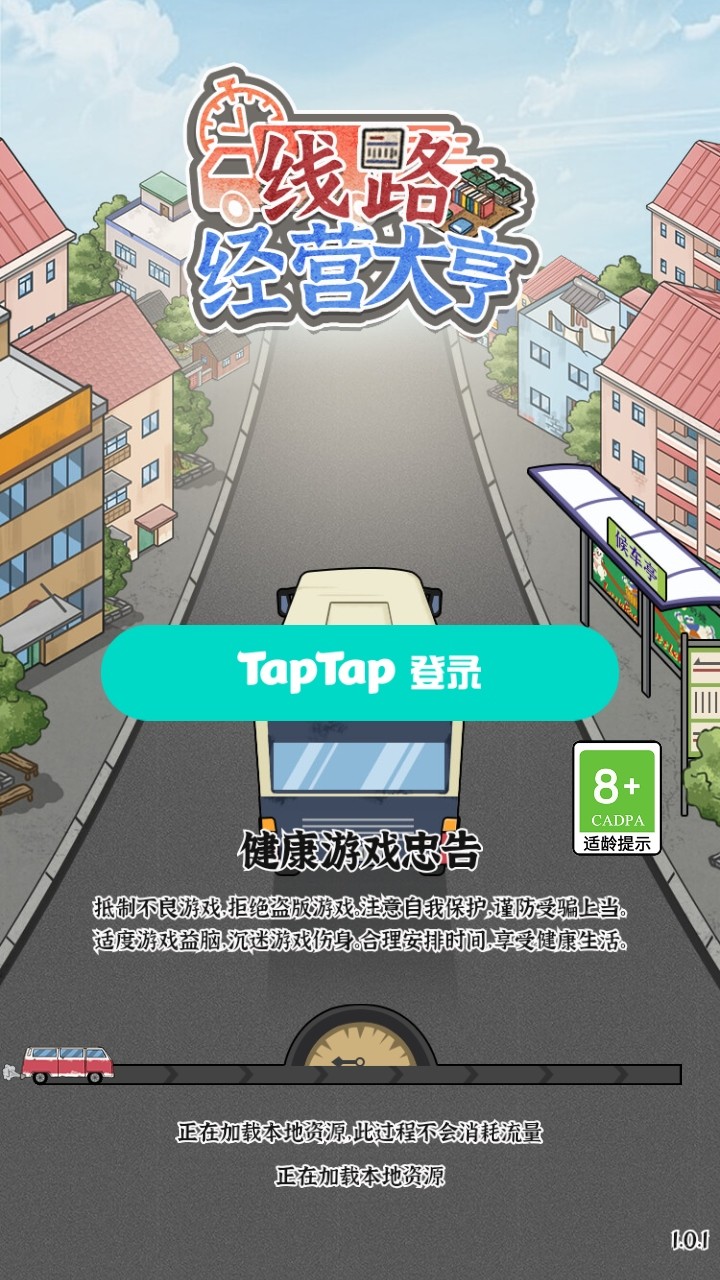Open the 8+ CADPA 适龄提示 age notice
720x1280 pixels.
click(617, 798)
